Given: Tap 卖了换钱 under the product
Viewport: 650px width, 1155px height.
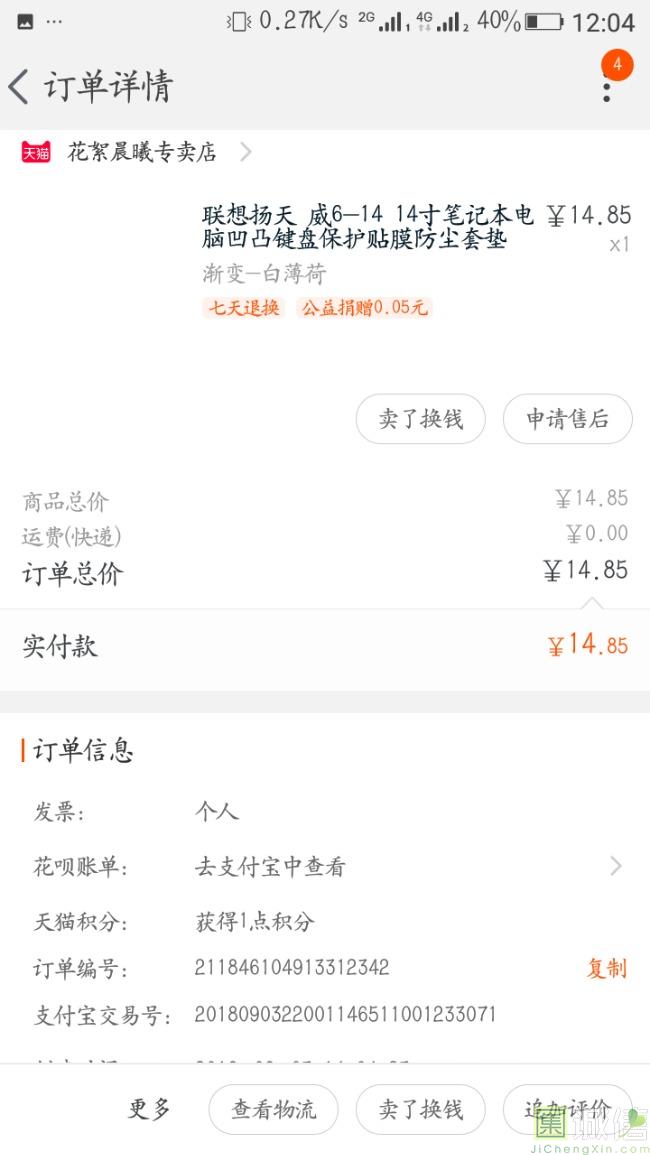Looking at the screenshot, I should coord(421,419).
